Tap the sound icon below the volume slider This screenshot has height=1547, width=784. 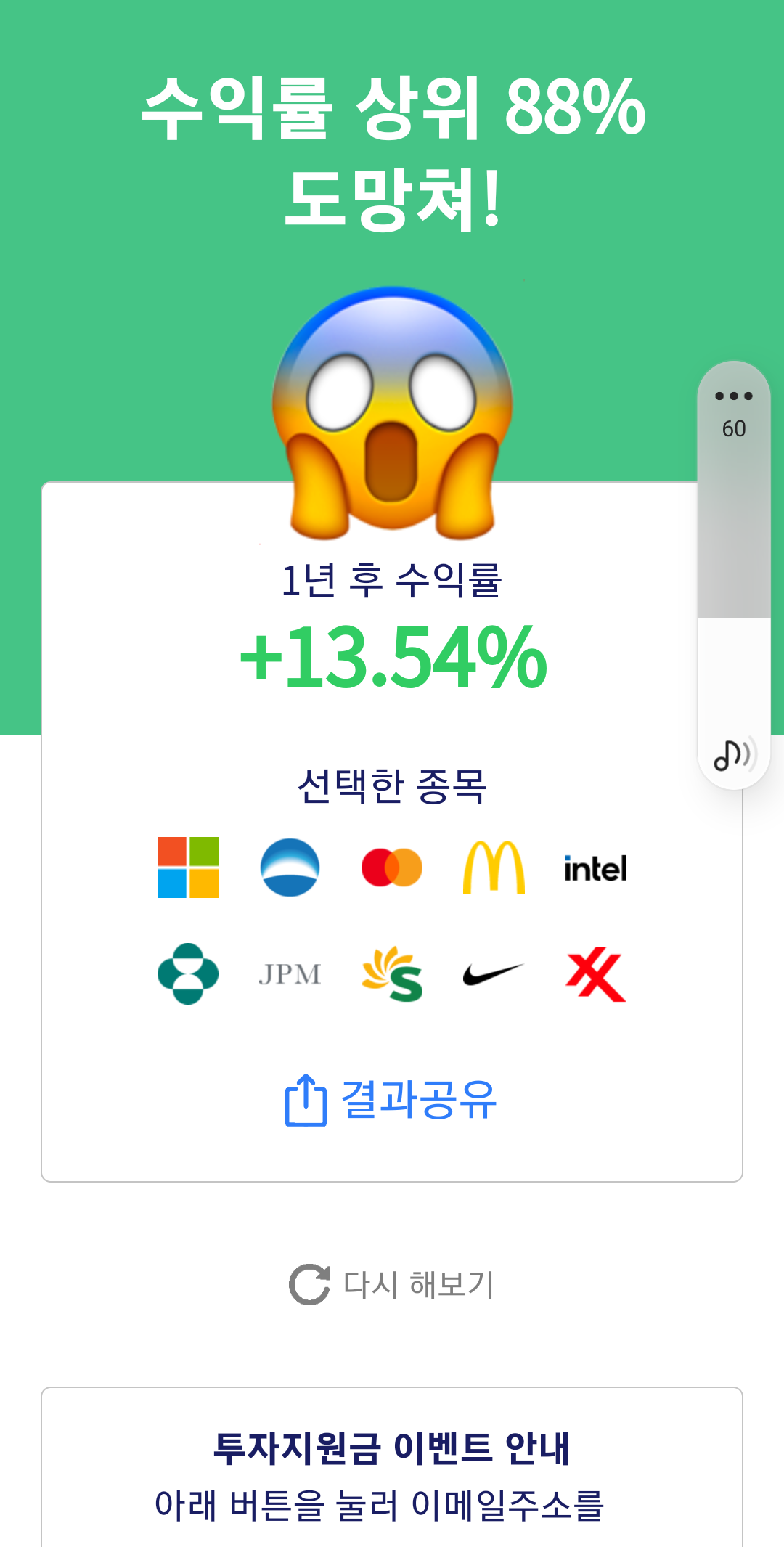[734, 754]
